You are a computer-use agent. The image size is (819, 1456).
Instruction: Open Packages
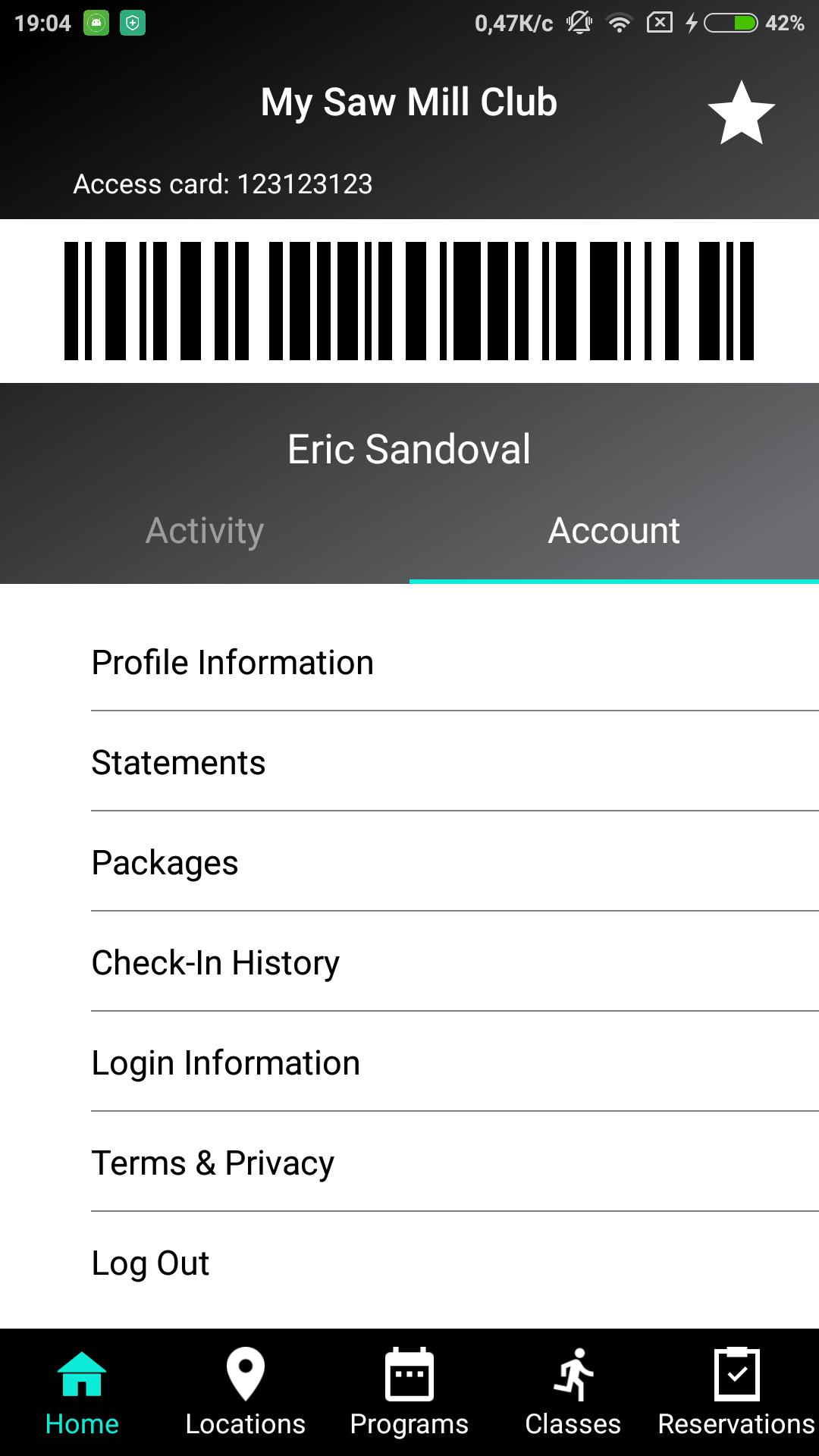(x=455, y=862)
